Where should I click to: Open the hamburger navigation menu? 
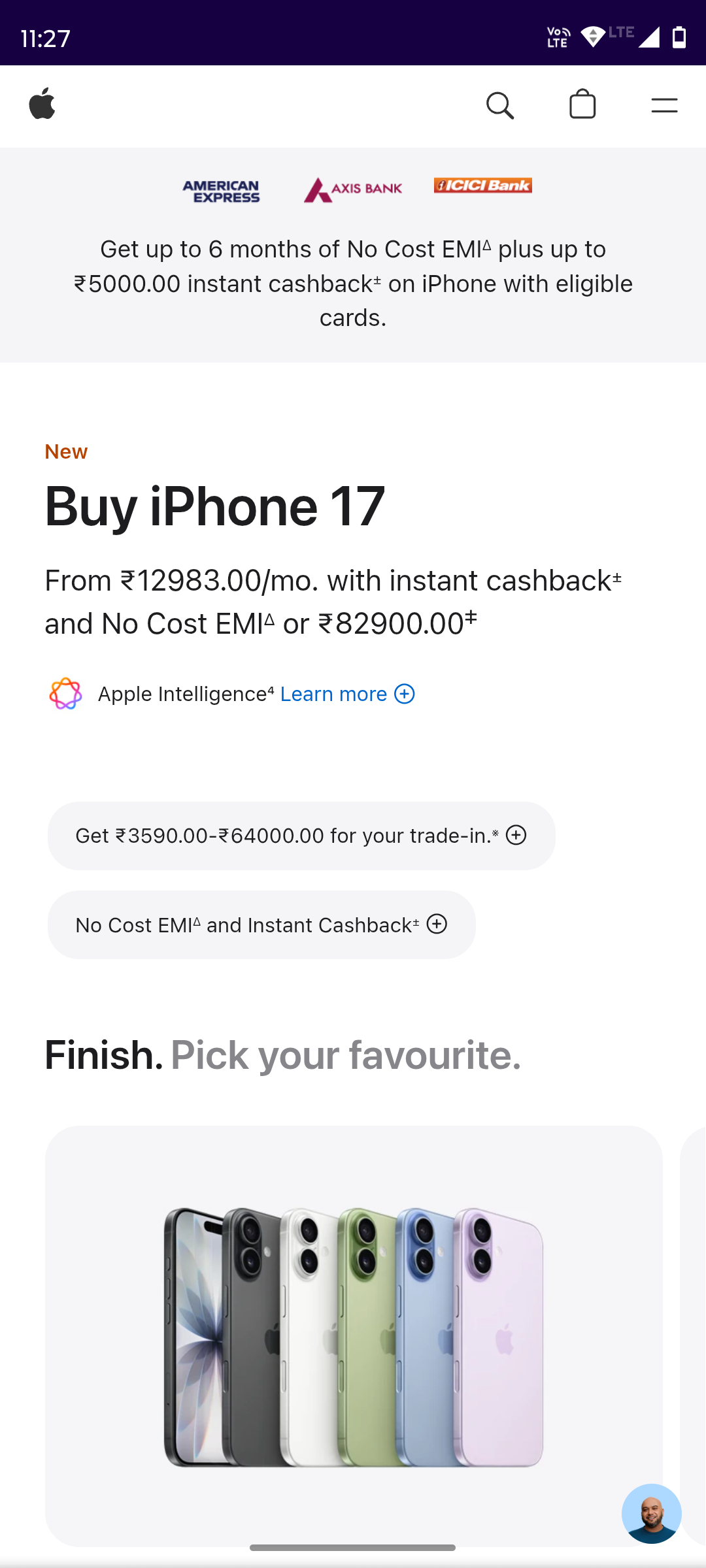(x=664, y=105)
